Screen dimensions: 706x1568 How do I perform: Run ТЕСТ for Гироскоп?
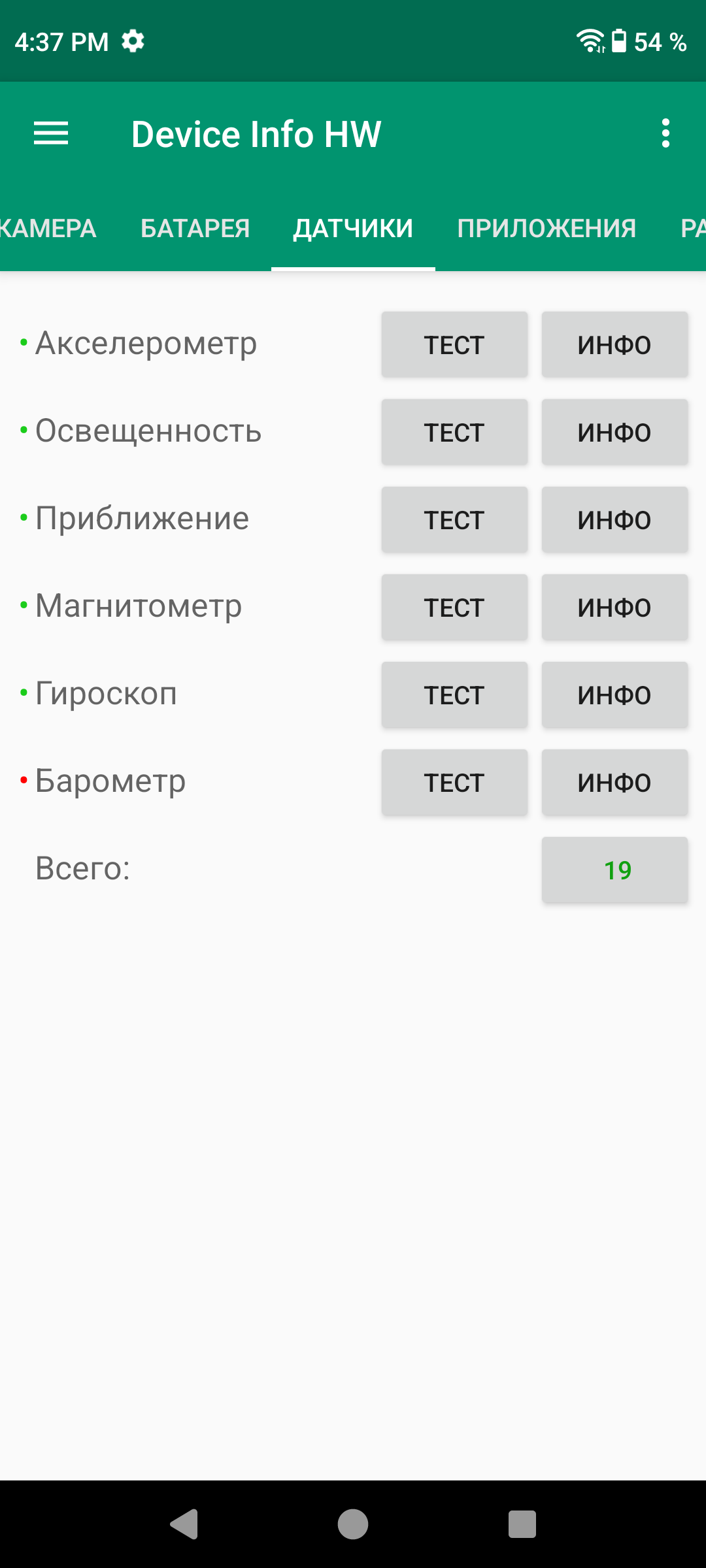(x=454, y=695)
